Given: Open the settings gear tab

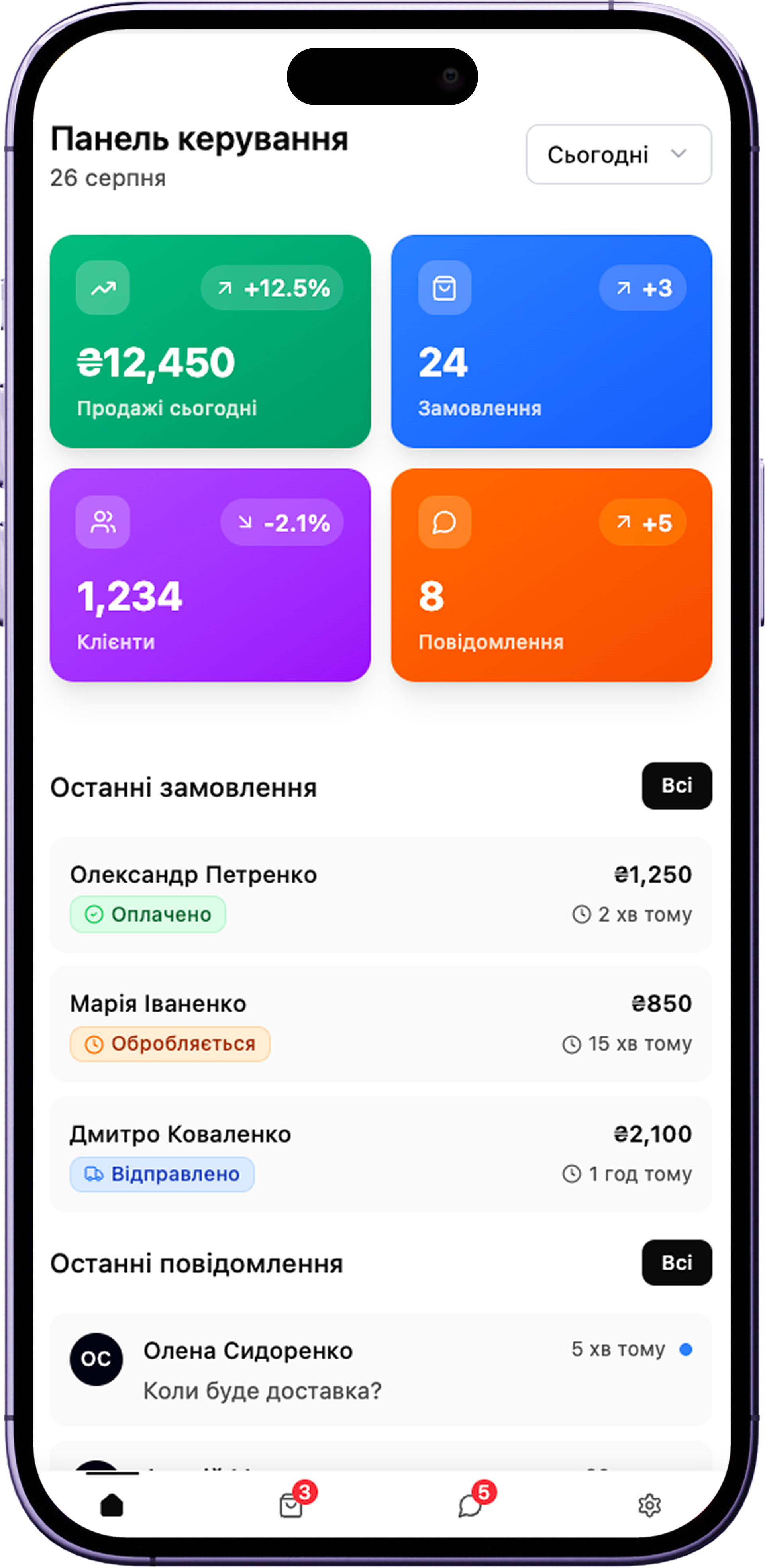Looking at the screenshot, I should coord(649,1505).
